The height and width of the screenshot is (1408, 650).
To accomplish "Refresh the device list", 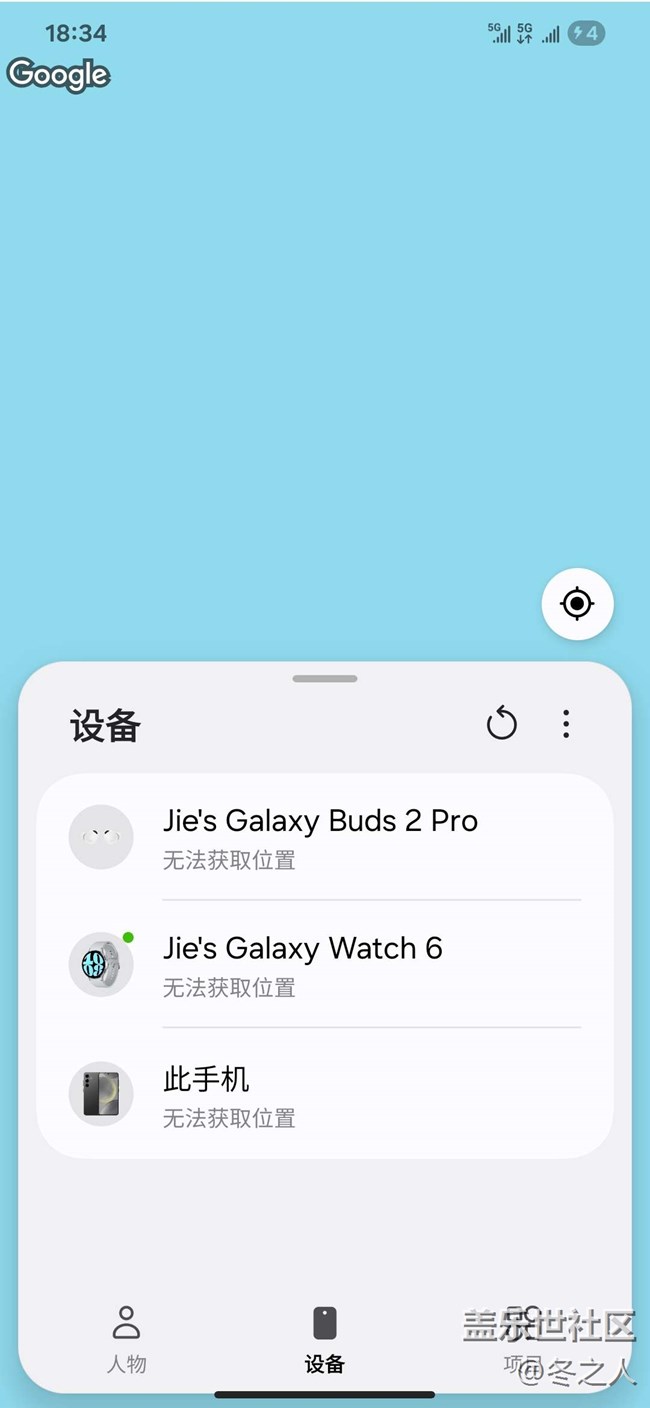I will (501, 723).
